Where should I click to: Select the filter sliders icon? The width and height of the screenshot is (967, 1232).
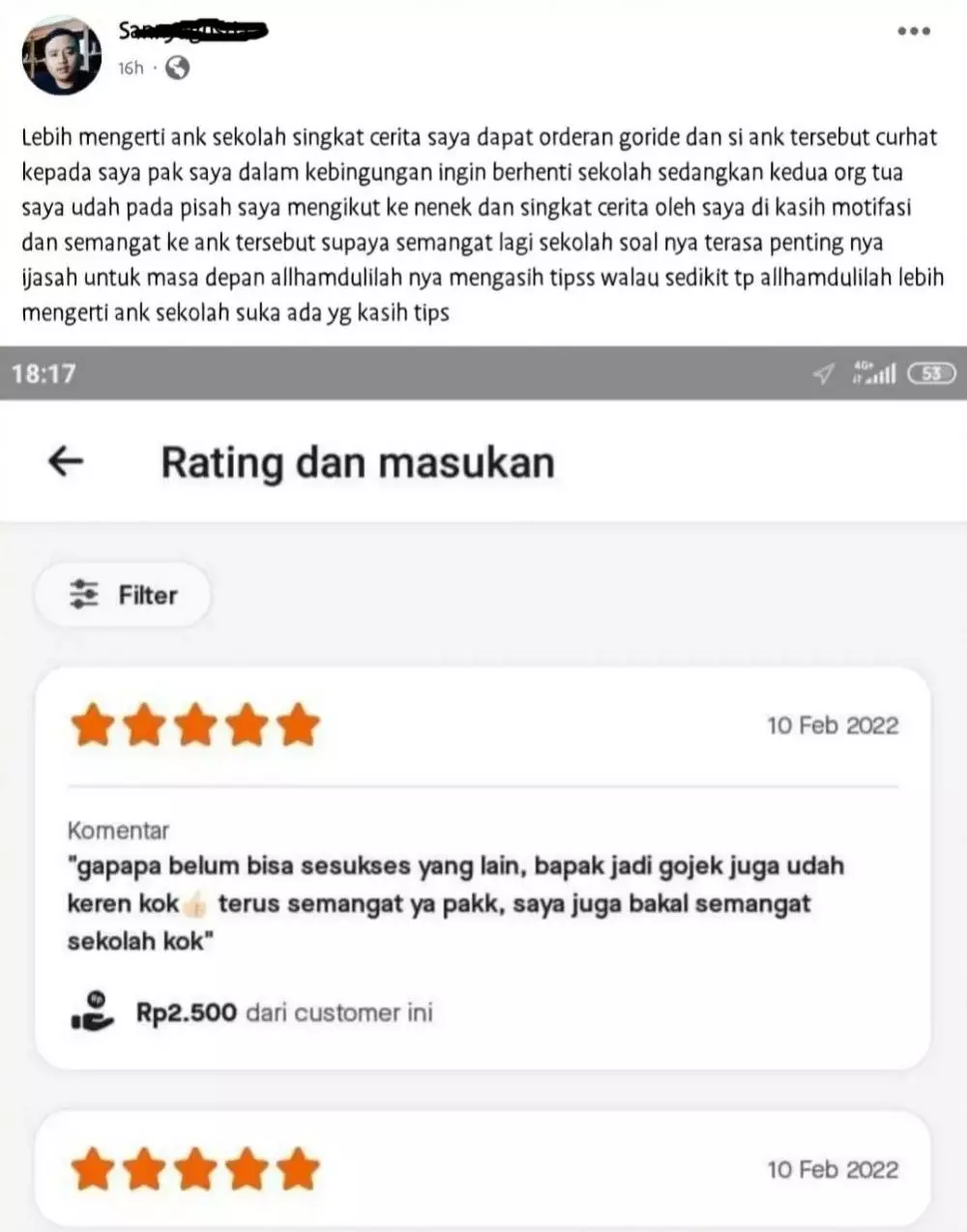tap(83, 594)
